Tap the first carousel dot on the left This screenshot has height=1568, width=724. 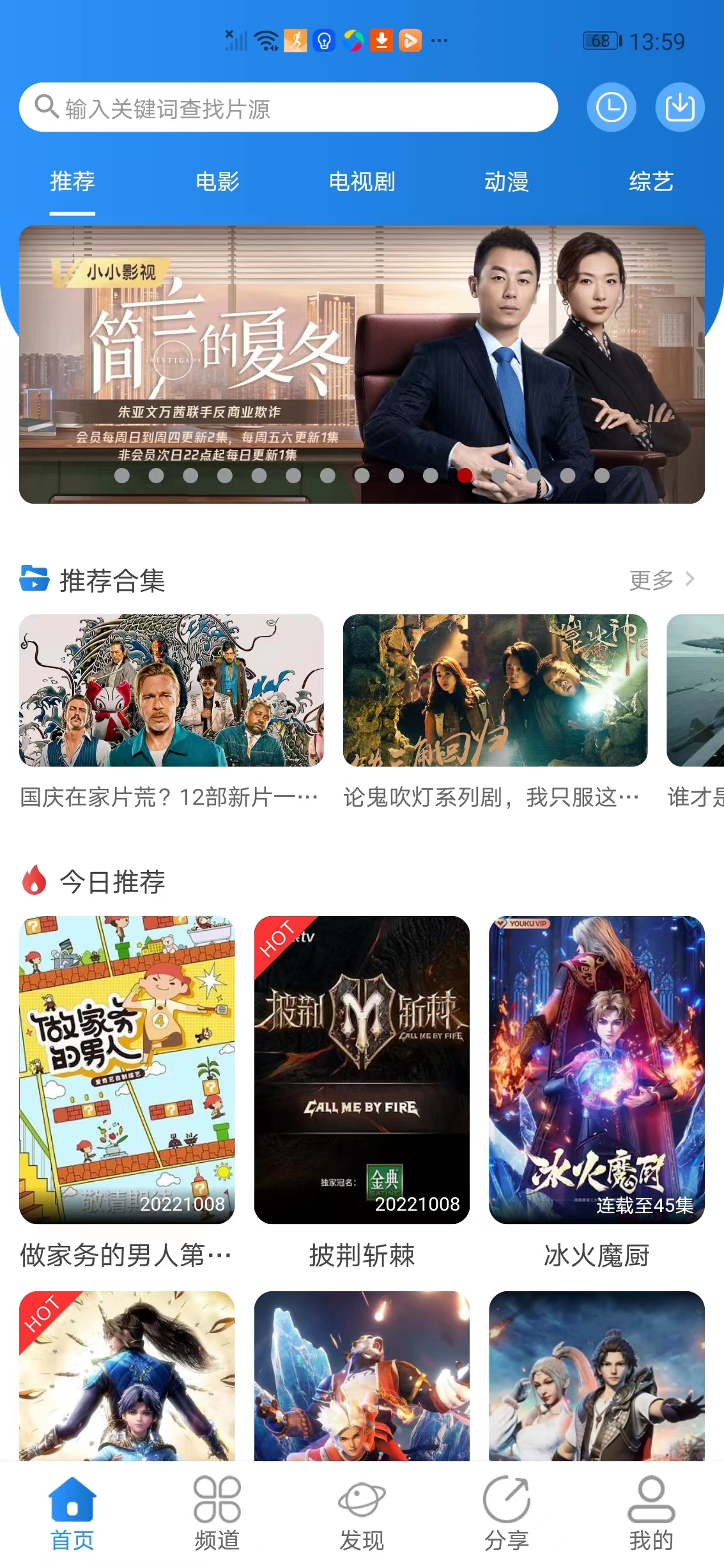click(122, 476)
